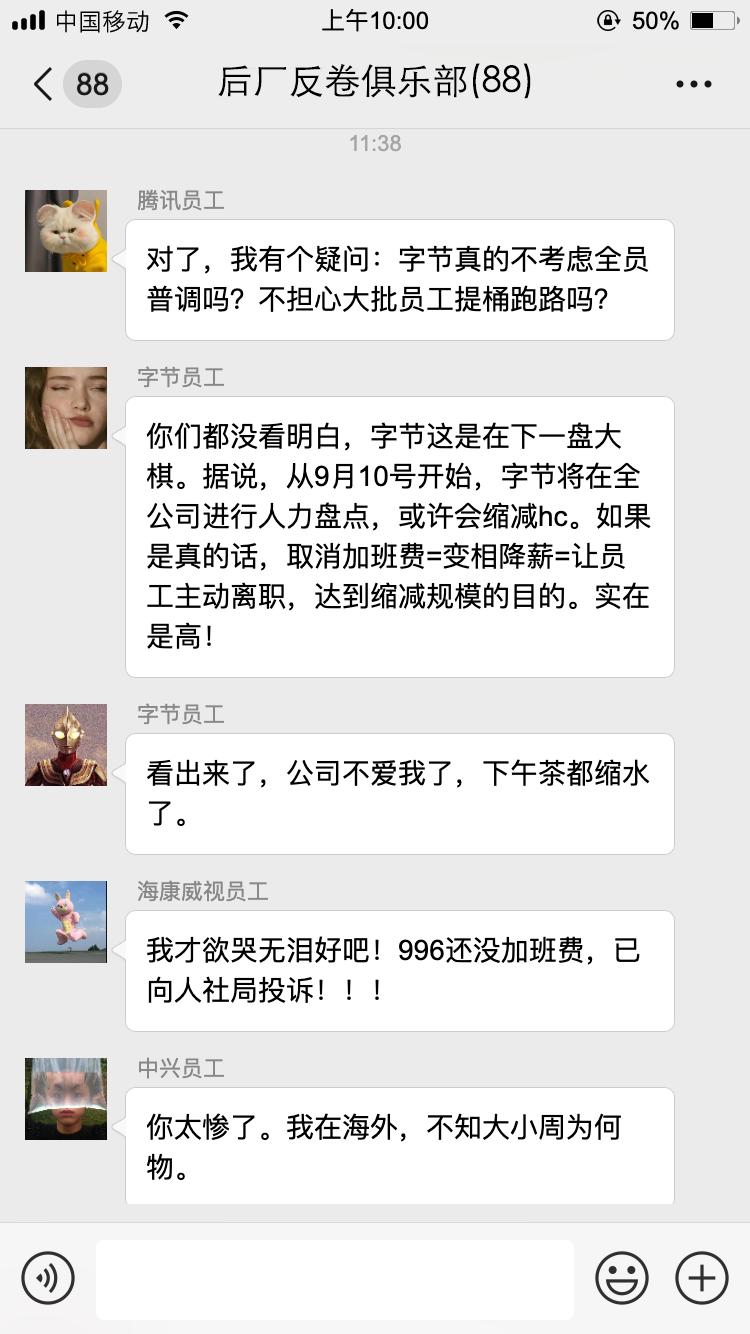Focus the message text field
Image resolution: width=750 pixels, height=1334 pixels.
coord(335,1279)
